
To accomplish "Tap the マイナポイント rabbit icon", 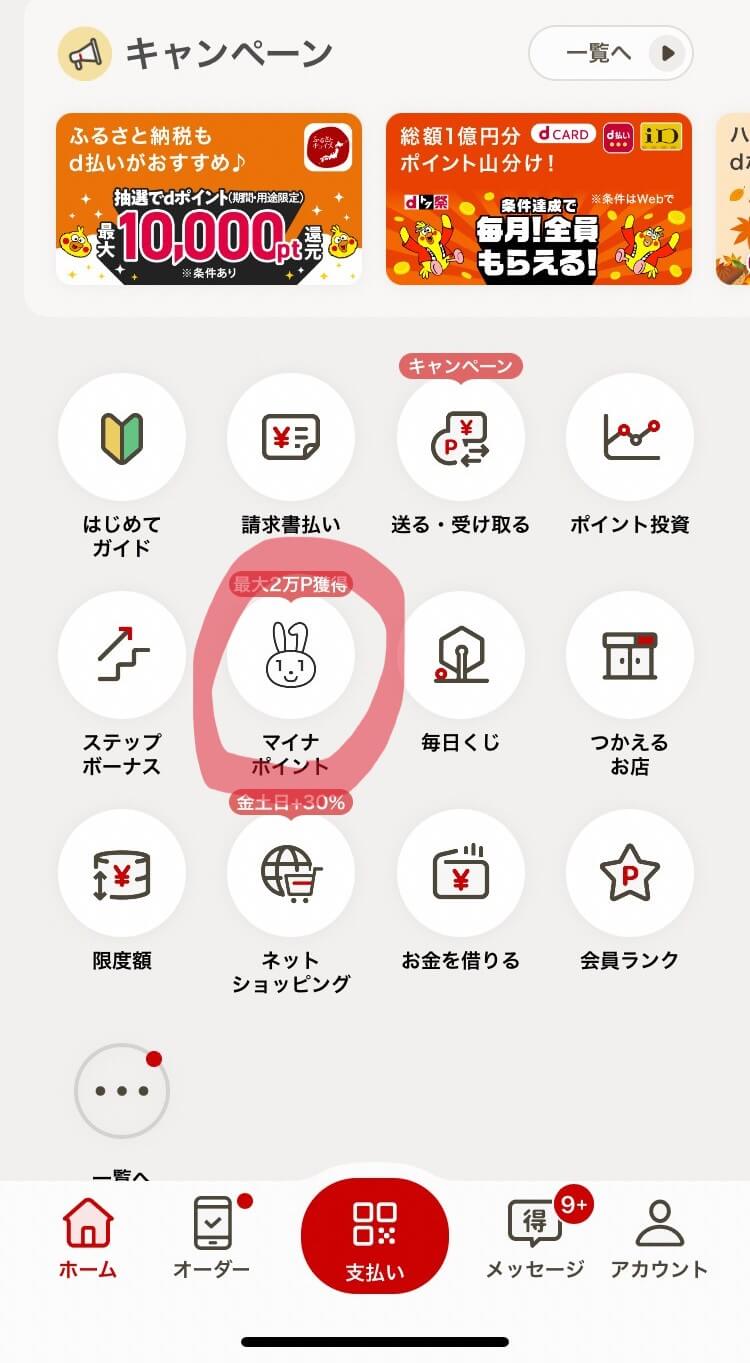I will pyautogui.click(x=291, y=655).
